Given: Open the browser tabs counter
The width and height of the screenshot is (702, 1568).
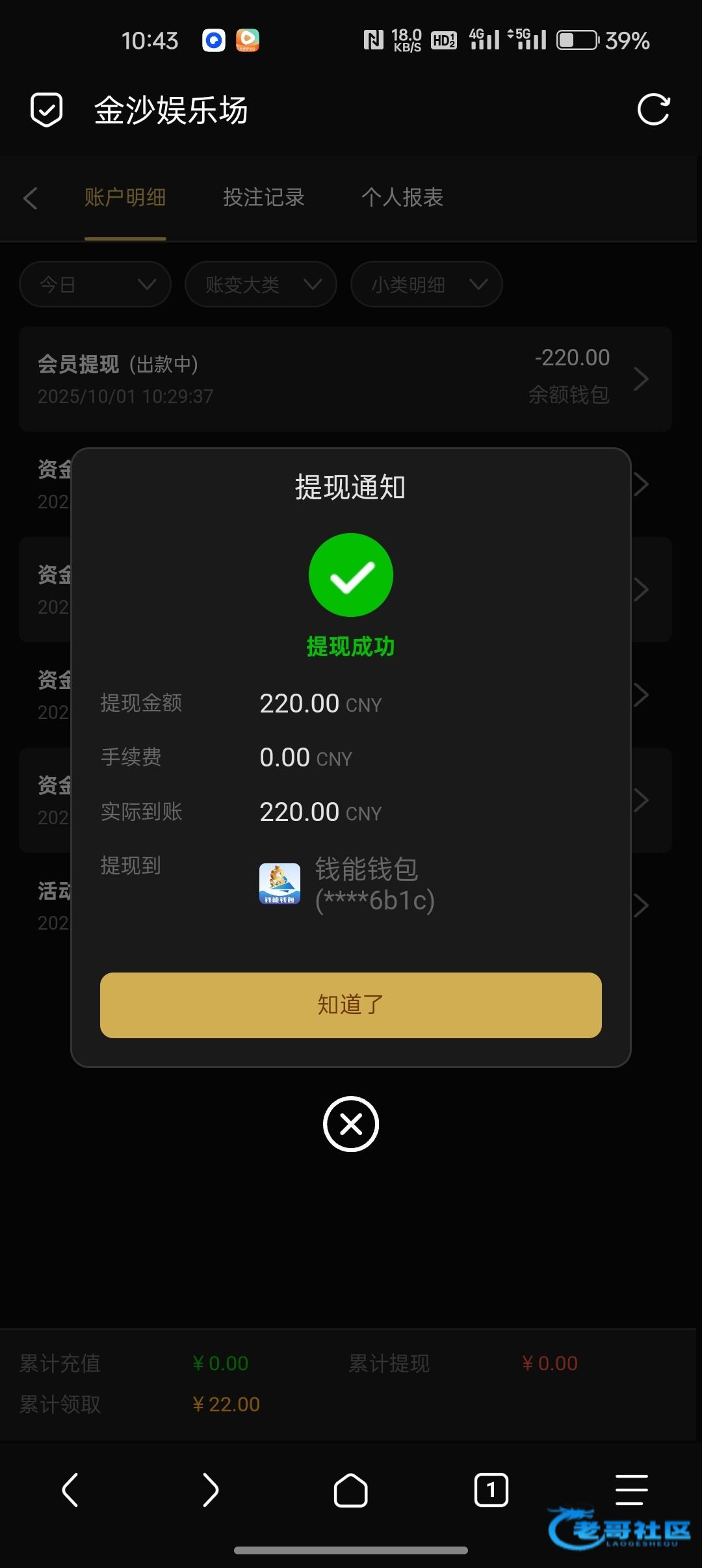Looking at the screenshot, I should (491, 1489).
